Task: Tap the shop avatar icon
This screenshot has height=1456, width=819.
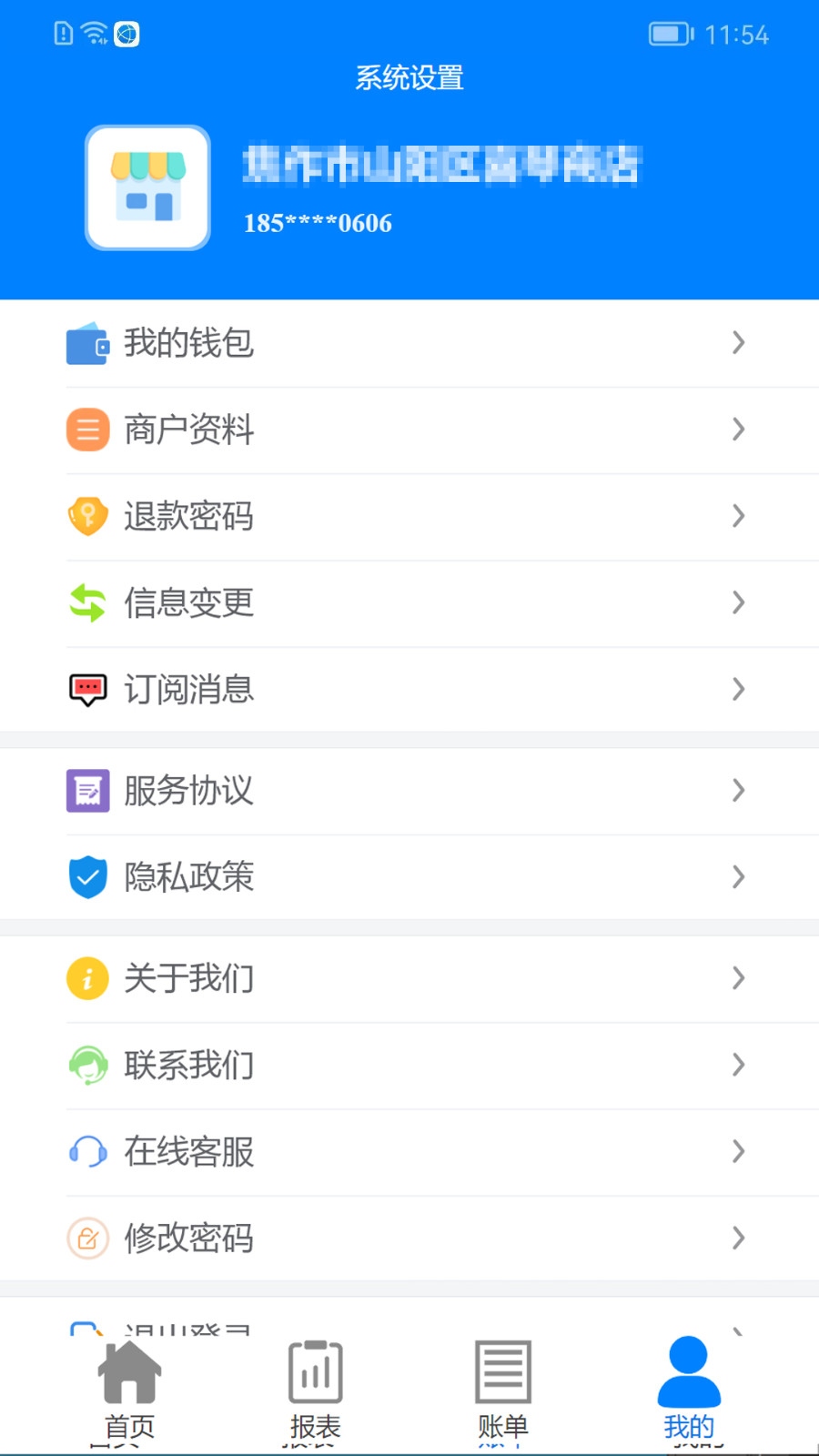Action: coord(147,187)
